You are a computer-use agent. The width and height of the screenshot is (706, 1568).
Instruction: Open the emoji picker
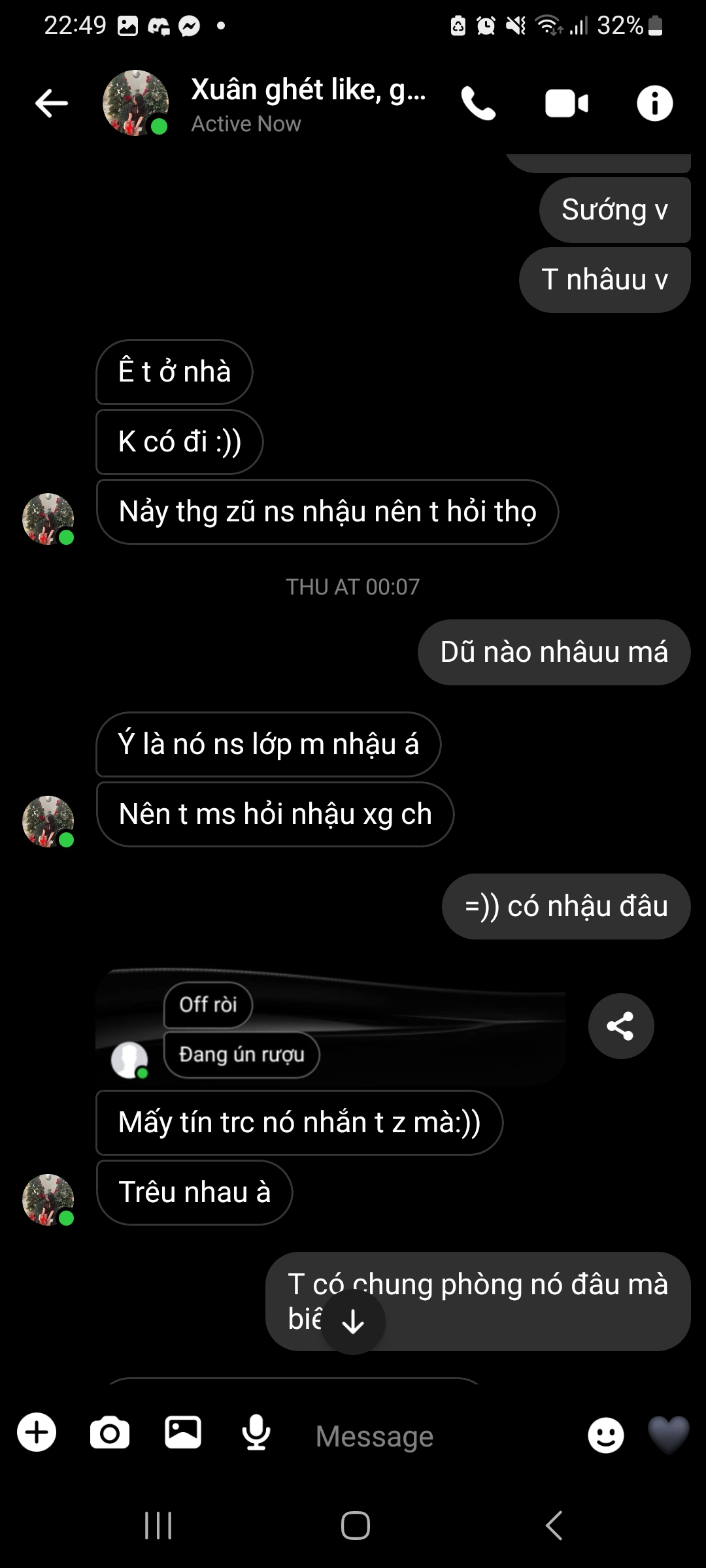click(x=605, y=1435)
